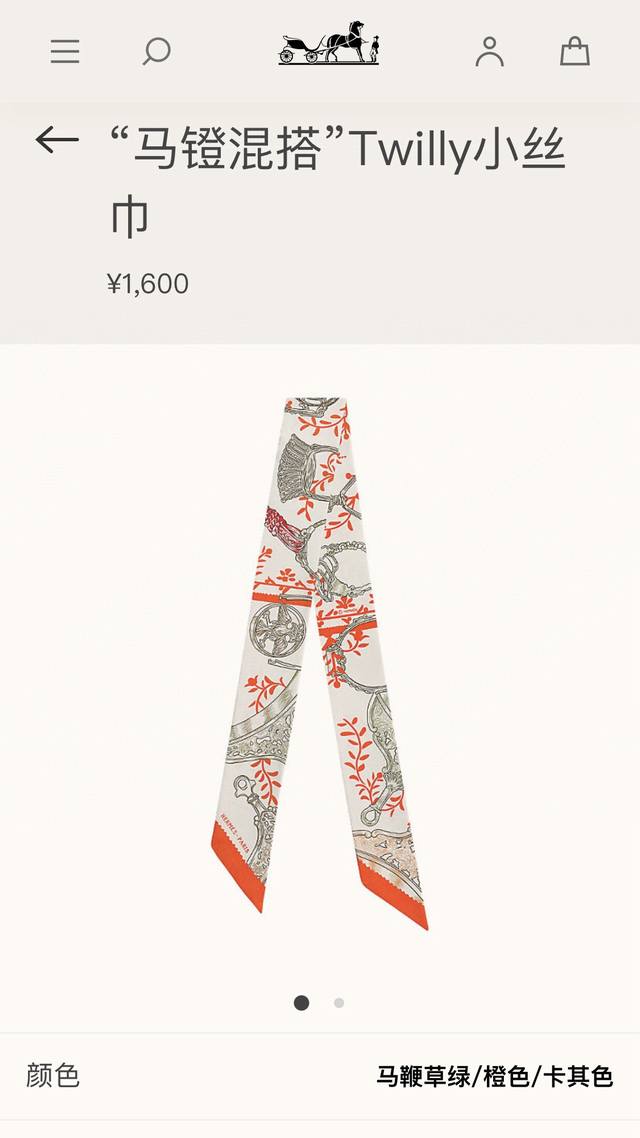Jump to the second product image dot
Screen dimensions: 640x1138
[339, 1003]
